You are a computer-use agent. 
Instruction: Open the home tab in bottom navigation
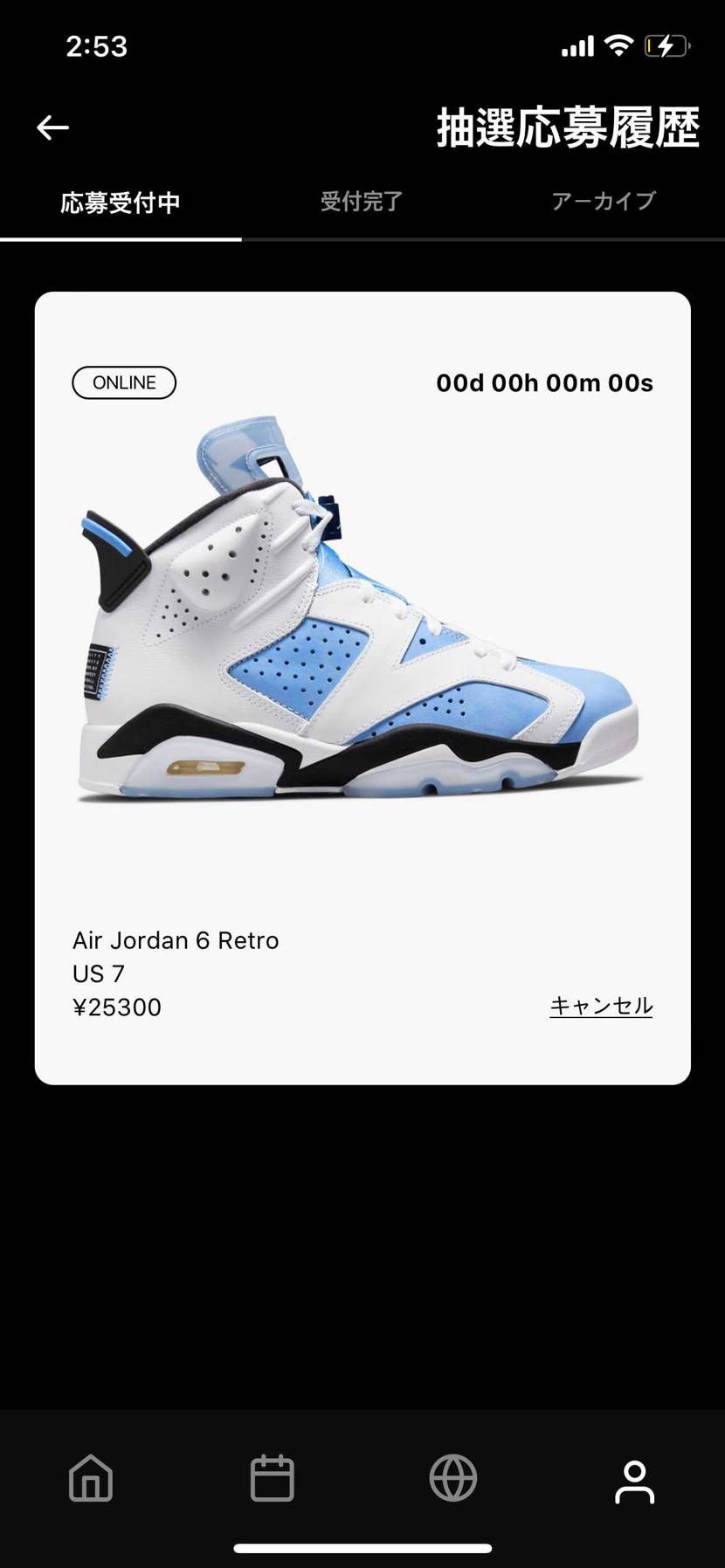91,1478
